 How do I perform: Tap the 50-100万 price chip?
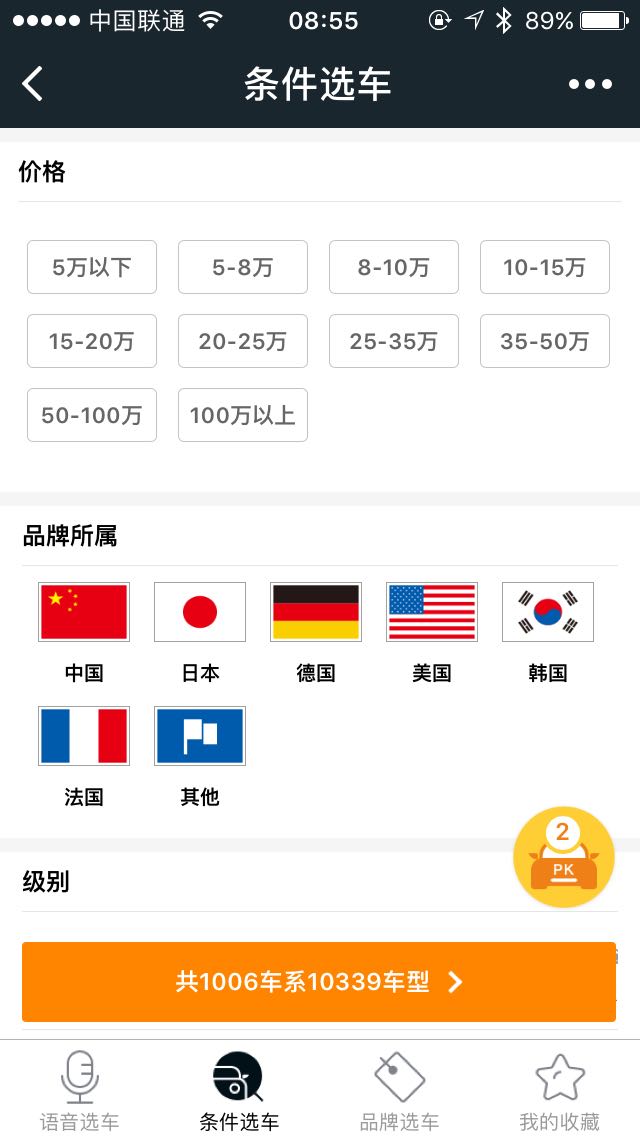click(x=92, y=415)
